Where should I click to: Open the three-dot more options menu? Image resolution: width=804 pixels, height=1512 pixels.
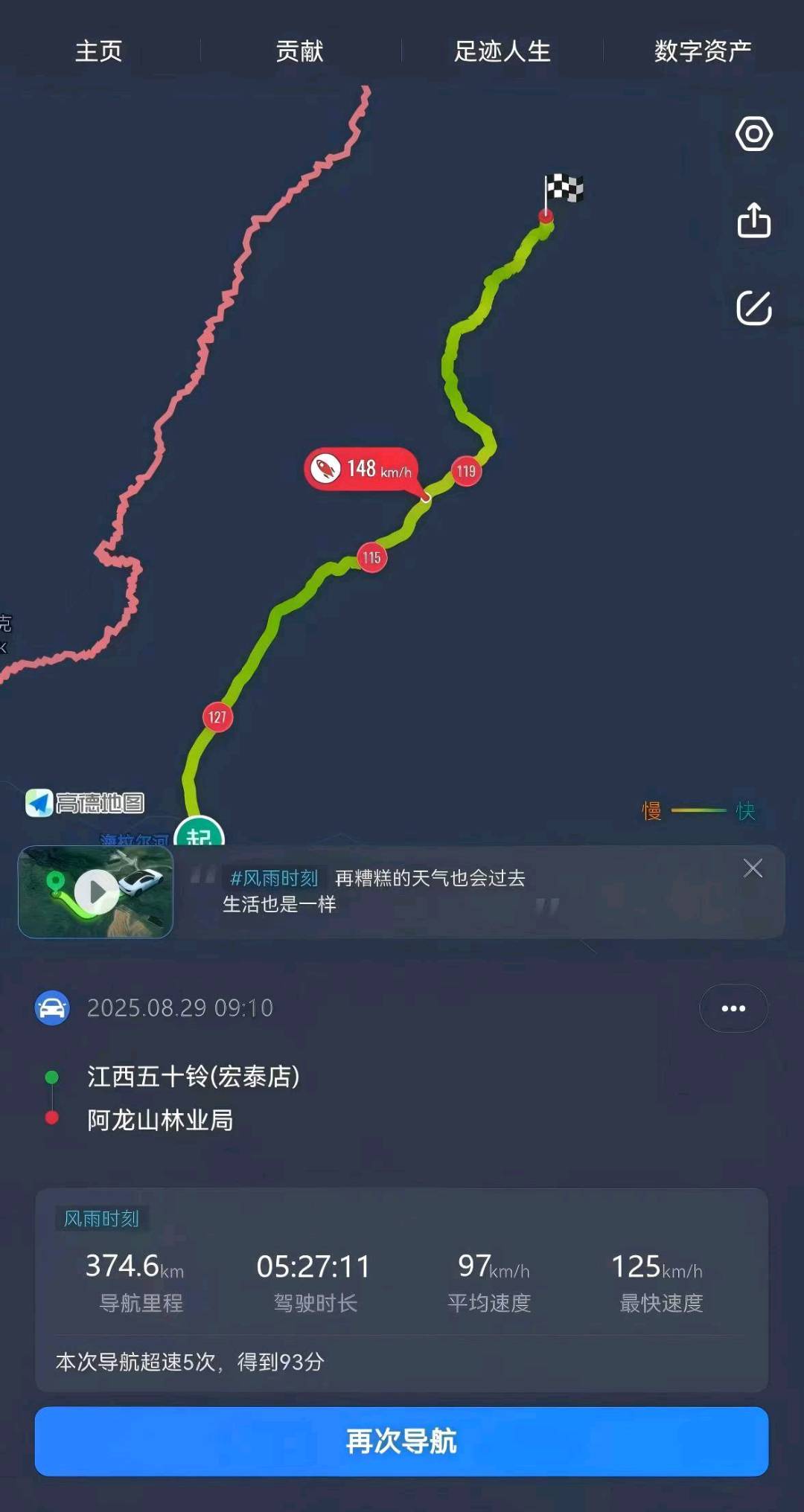733,1008
